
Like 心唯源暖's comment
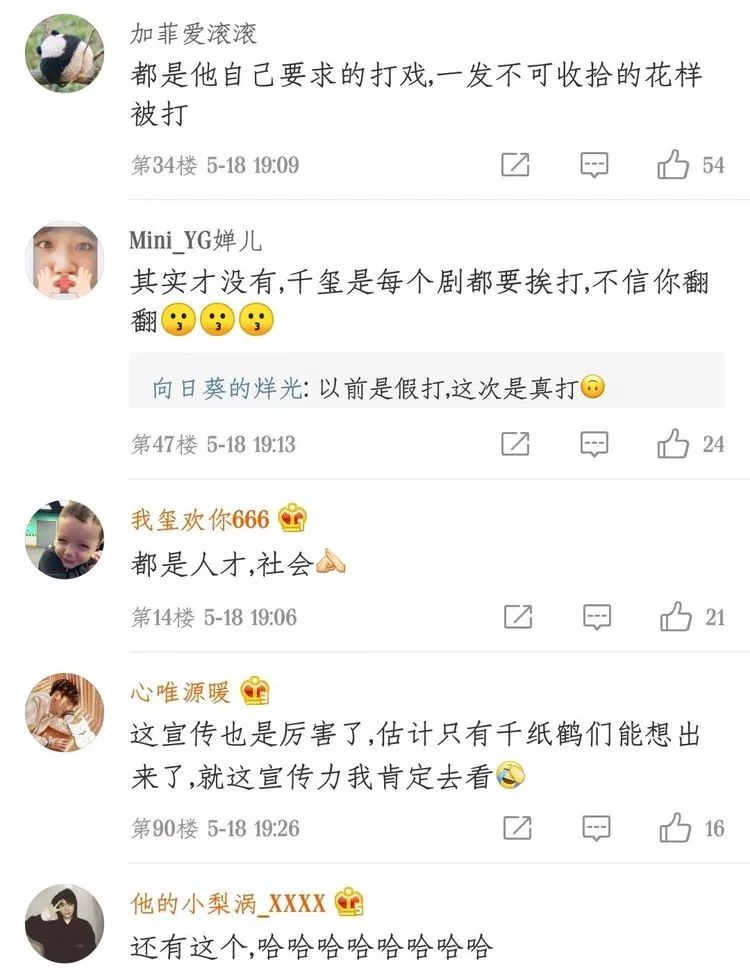[x=676, y=828]
